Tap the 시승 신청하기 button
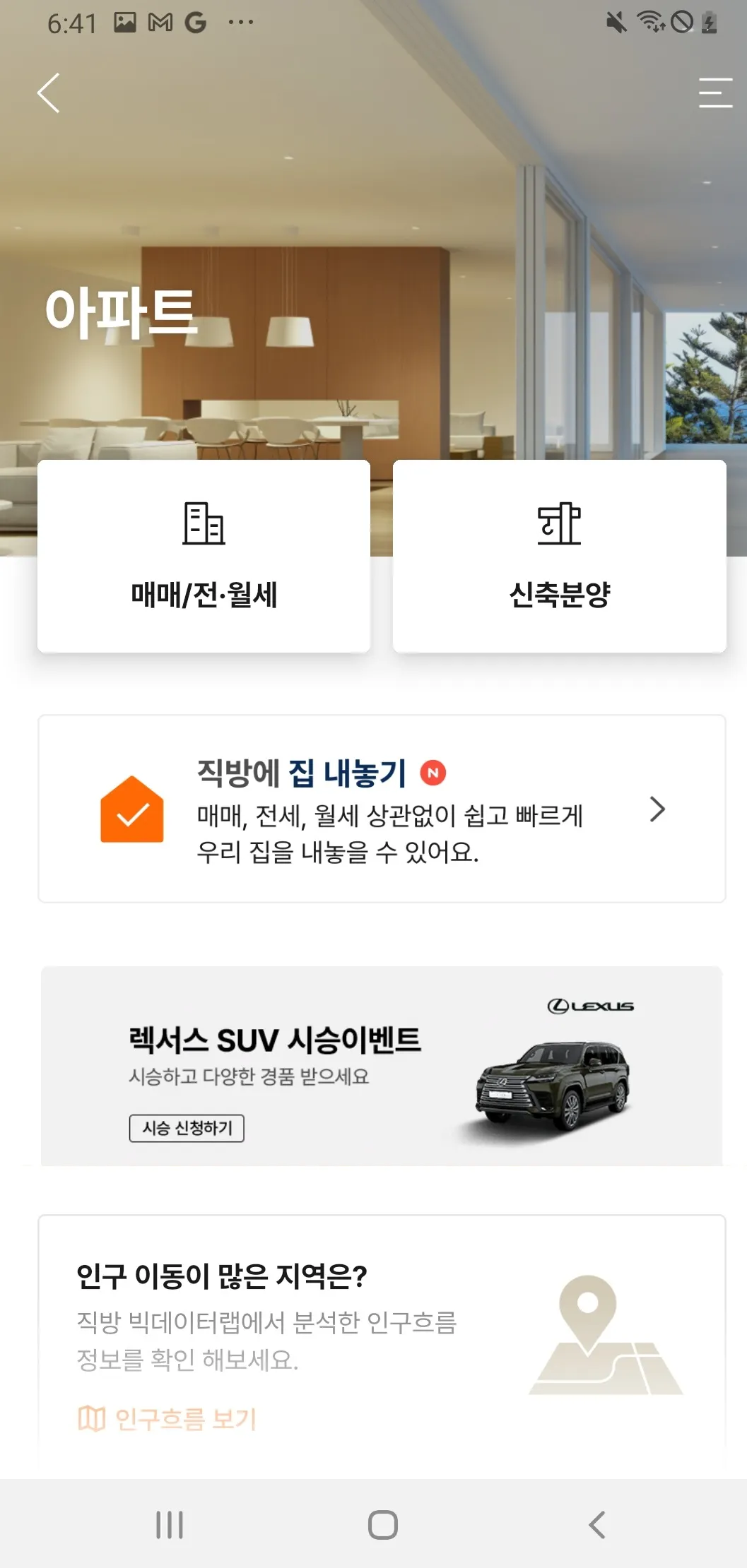 coord(187,1128)
